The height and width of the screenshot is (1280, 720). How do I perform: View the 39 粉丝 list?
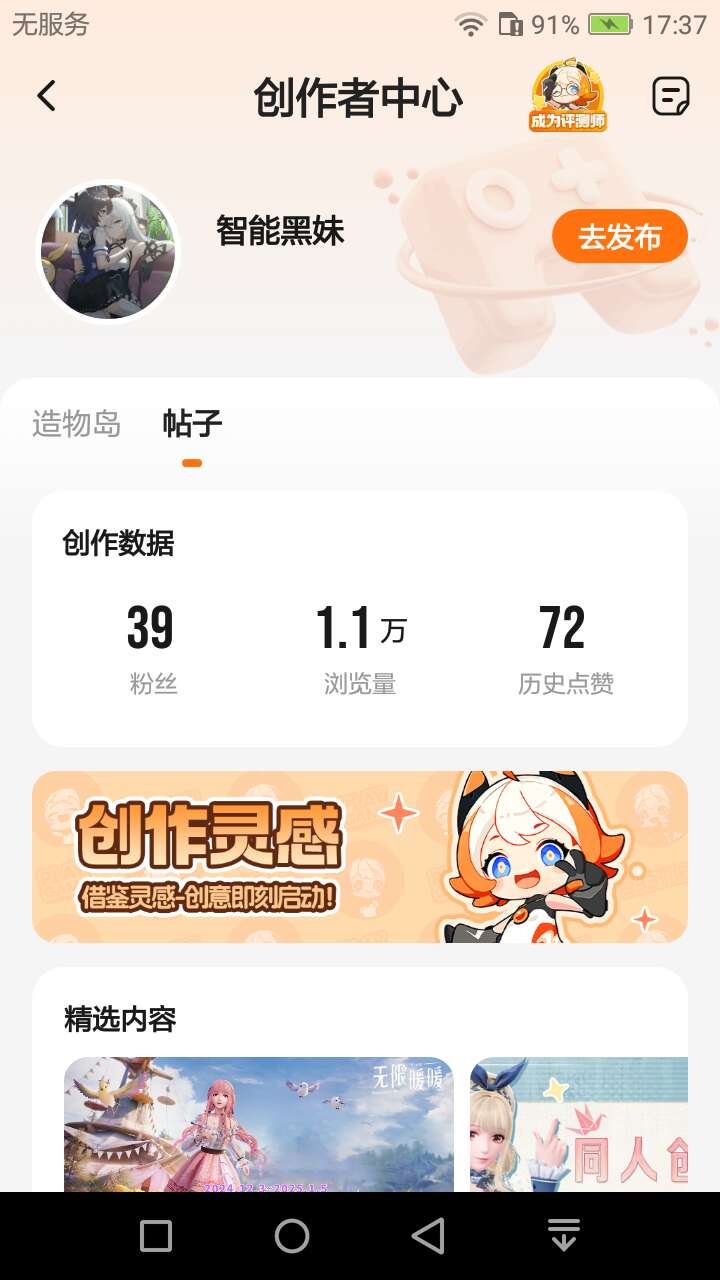pos(152,648)
